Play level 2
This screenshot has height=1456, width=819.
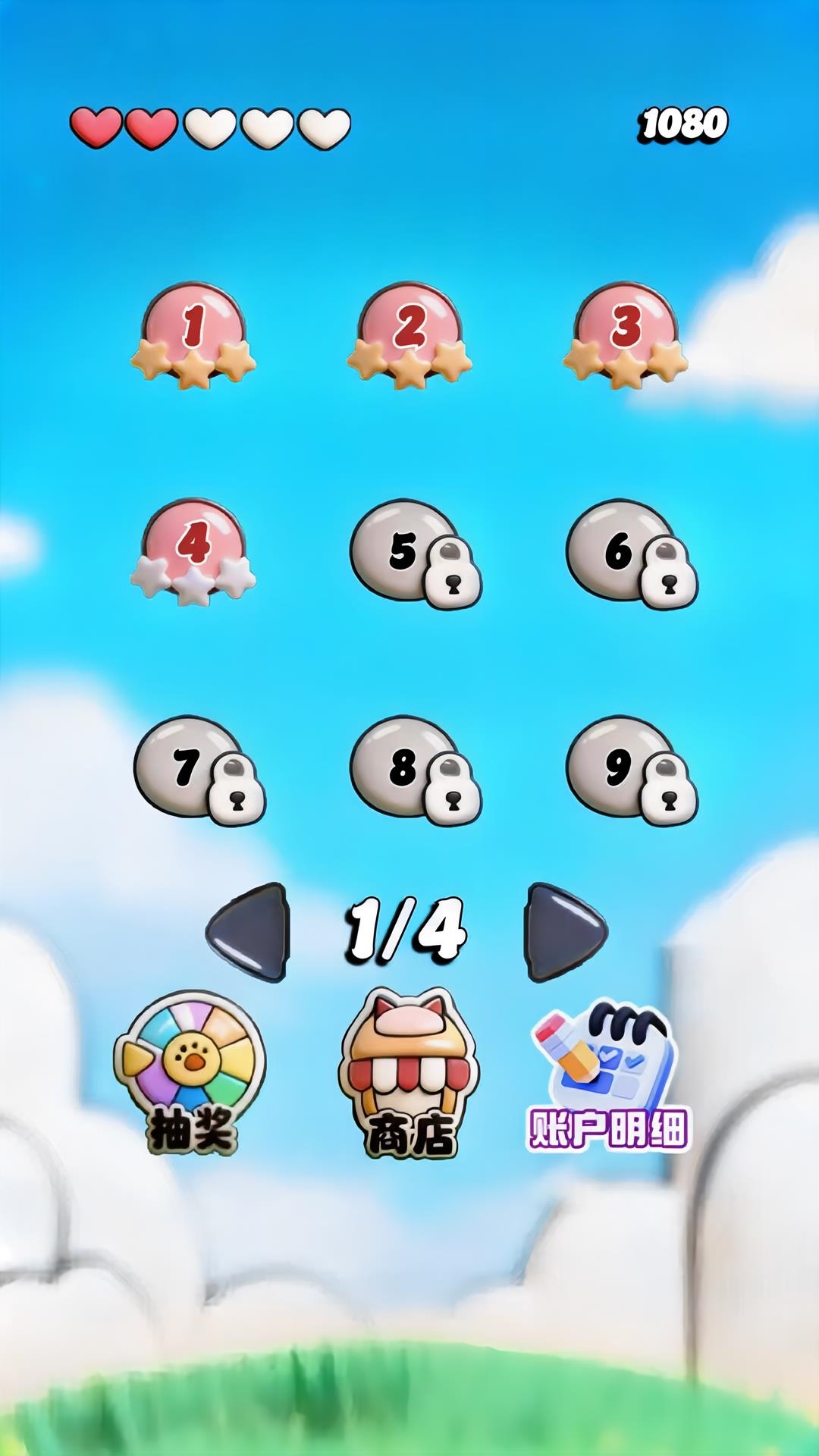pyautogui.click(x=409, y=335)
